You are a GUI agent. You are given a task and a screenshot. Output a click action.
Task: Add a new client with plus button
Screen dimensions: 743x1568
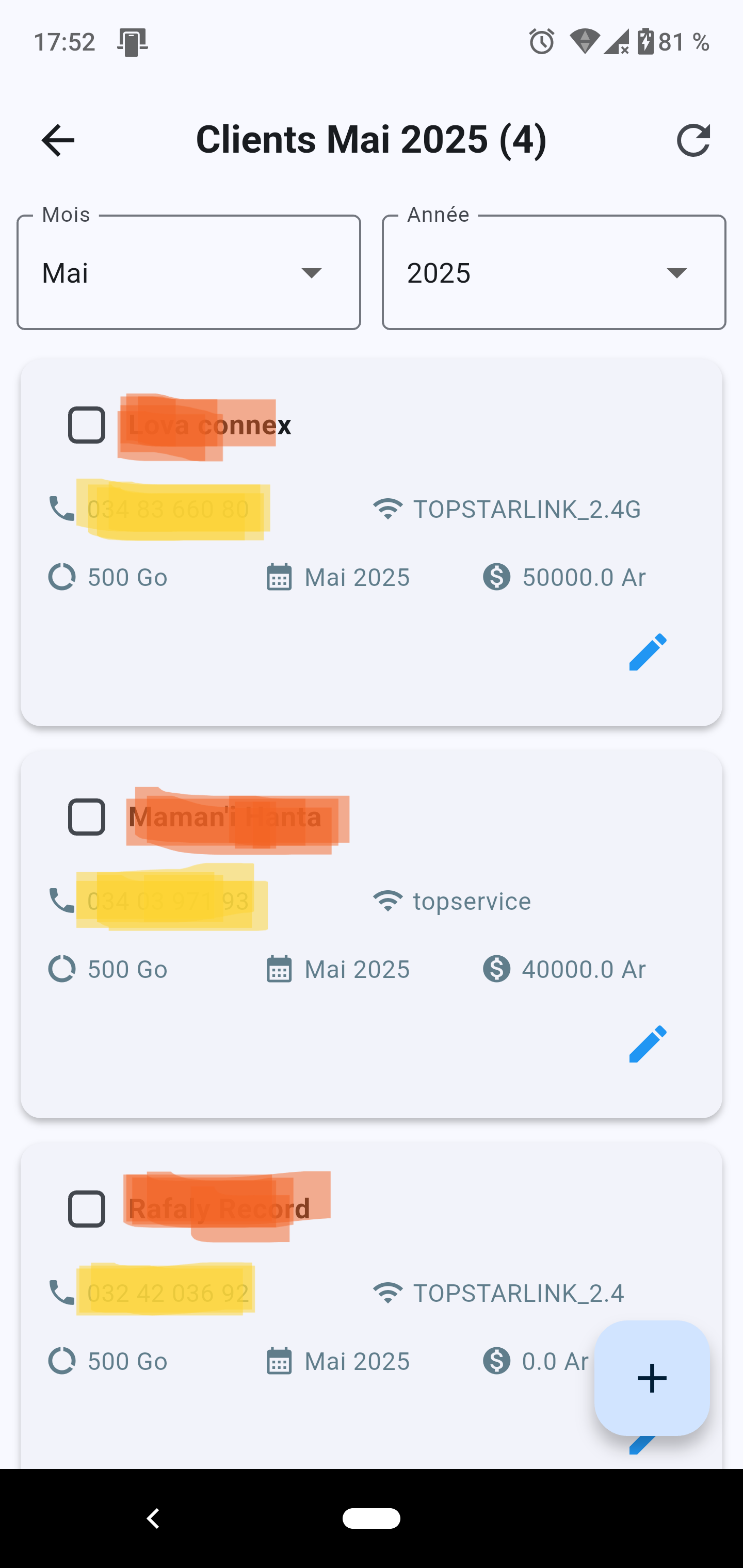click(x=652, y=1378)
